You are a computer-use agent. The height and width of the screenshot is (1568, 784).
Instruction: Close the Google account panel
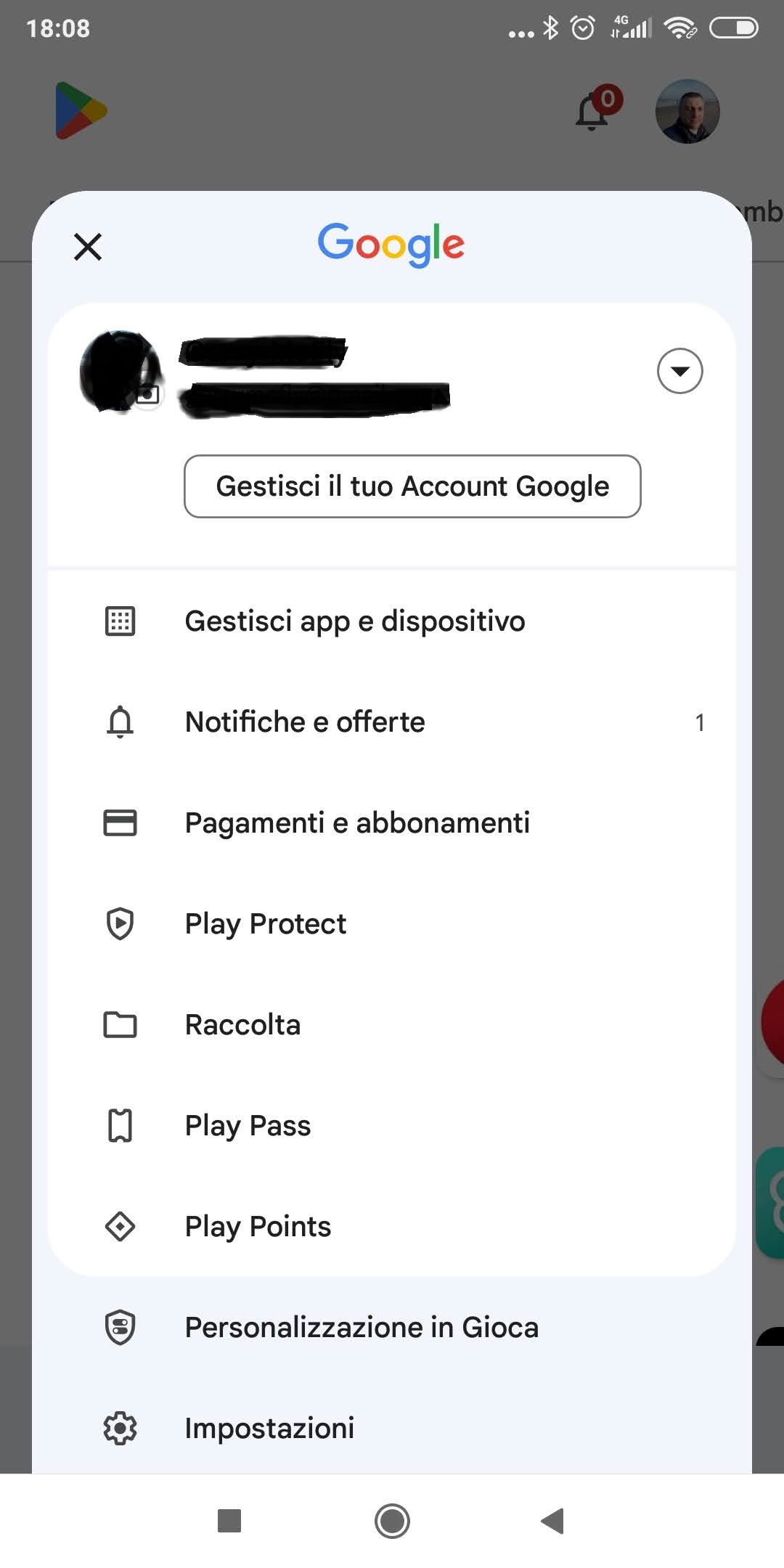pyautogui.click(x=88, y=247)
